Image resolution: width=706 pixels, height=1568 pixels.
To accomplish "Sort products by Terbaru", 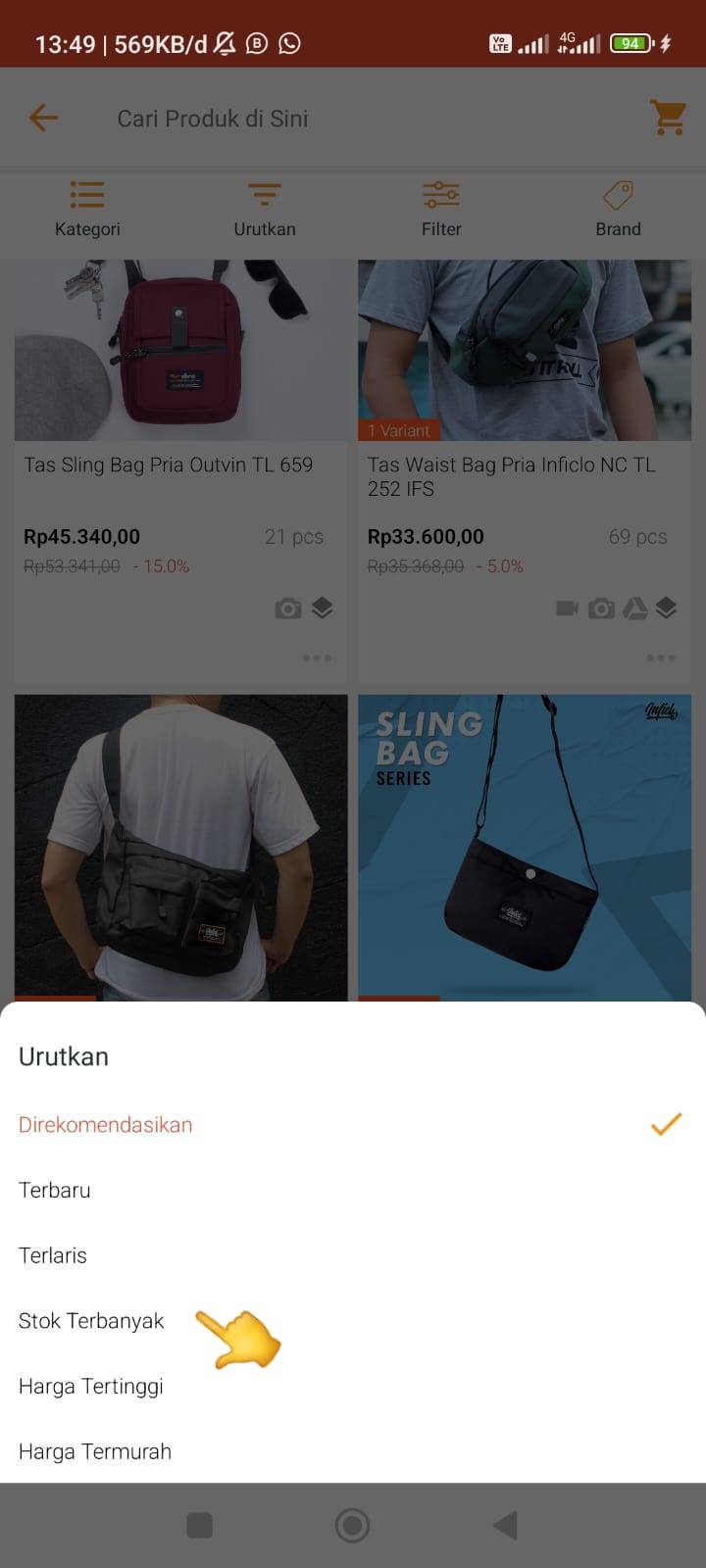I will [353, 1190].
